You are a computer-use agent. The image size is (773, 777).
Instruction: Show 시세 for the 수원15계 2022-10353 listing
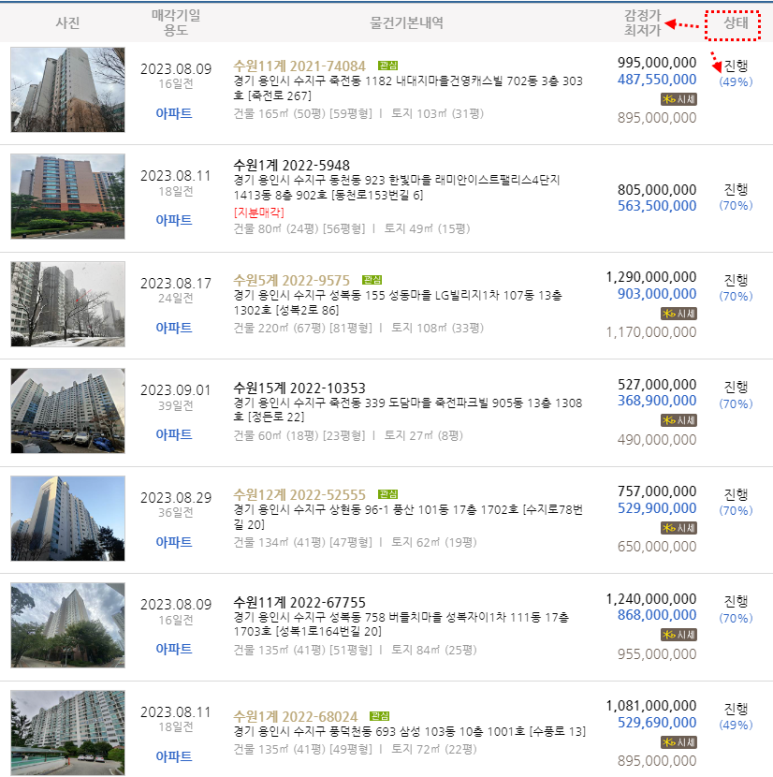(x=678, y=421)
